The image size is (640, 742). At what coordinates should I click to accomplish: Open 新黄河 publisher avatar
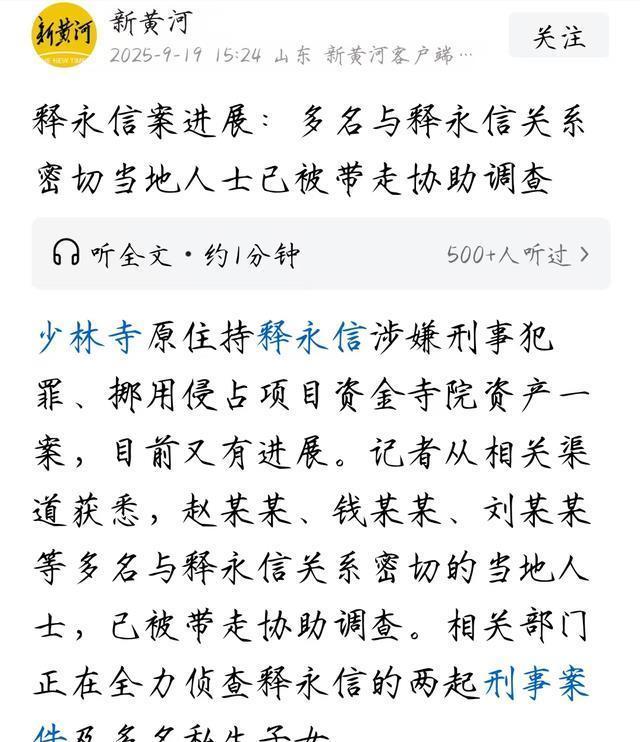(63, 35)
